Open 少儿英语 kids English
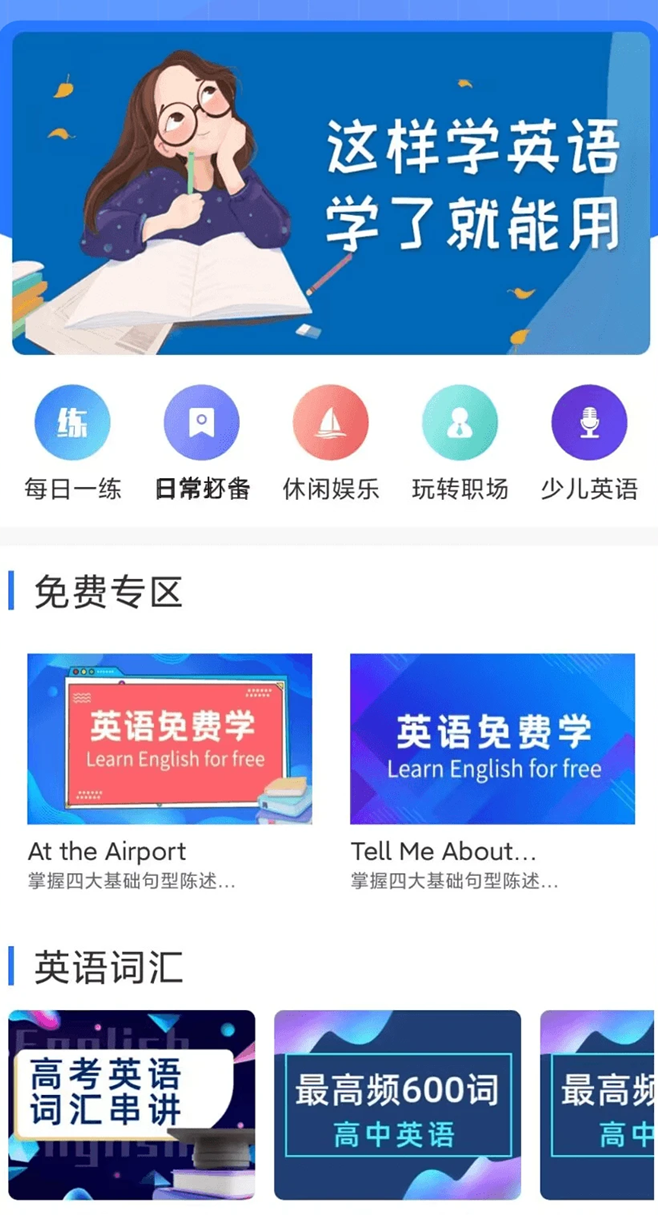The image size is (658, 1215). point(589,423)
